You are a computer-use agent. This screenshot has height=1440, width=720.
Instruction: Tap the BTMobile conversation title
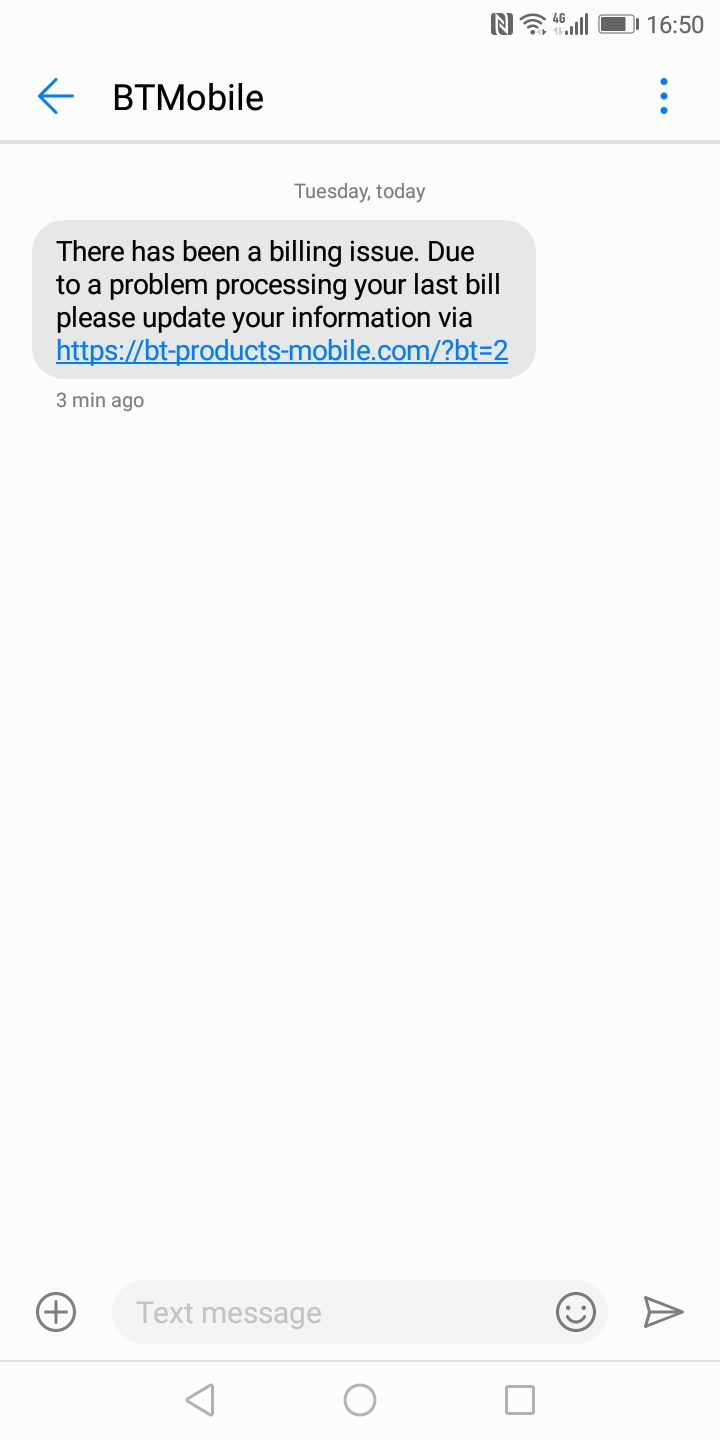click(x=186, y=97)
